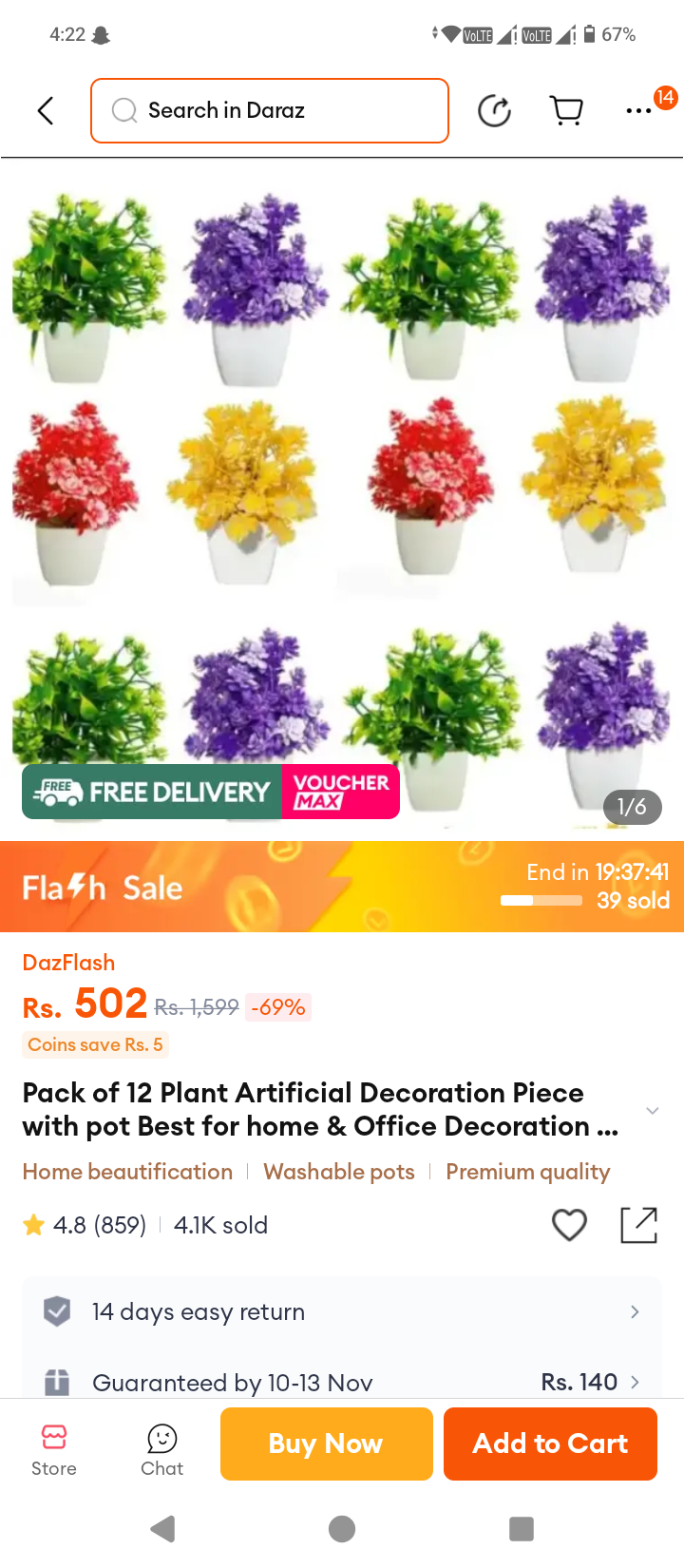Expand the product title chevron
This screenshot has height=1568, width=684.
pos(652,1110)
